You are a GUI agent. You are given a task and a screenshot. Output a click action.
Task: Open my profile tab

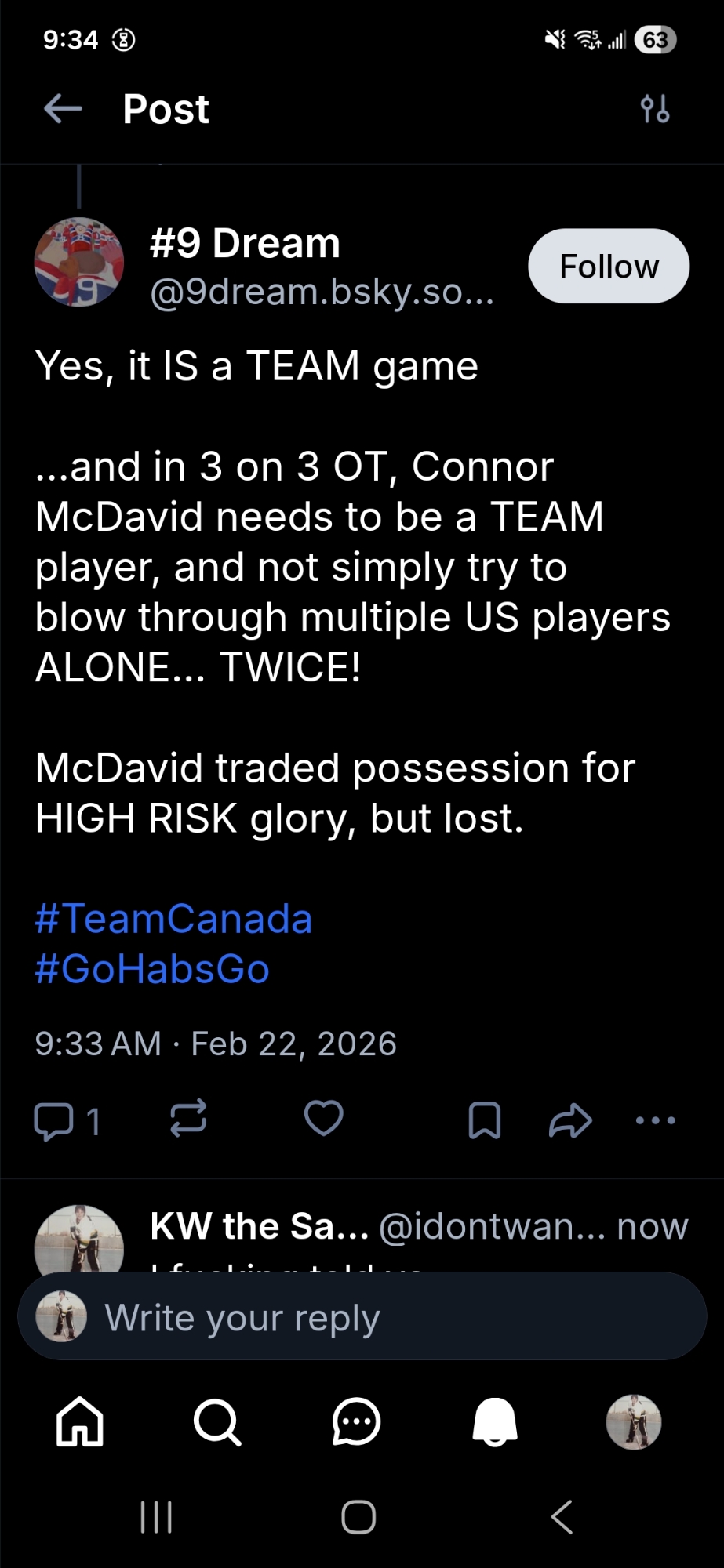[634, 1421]
